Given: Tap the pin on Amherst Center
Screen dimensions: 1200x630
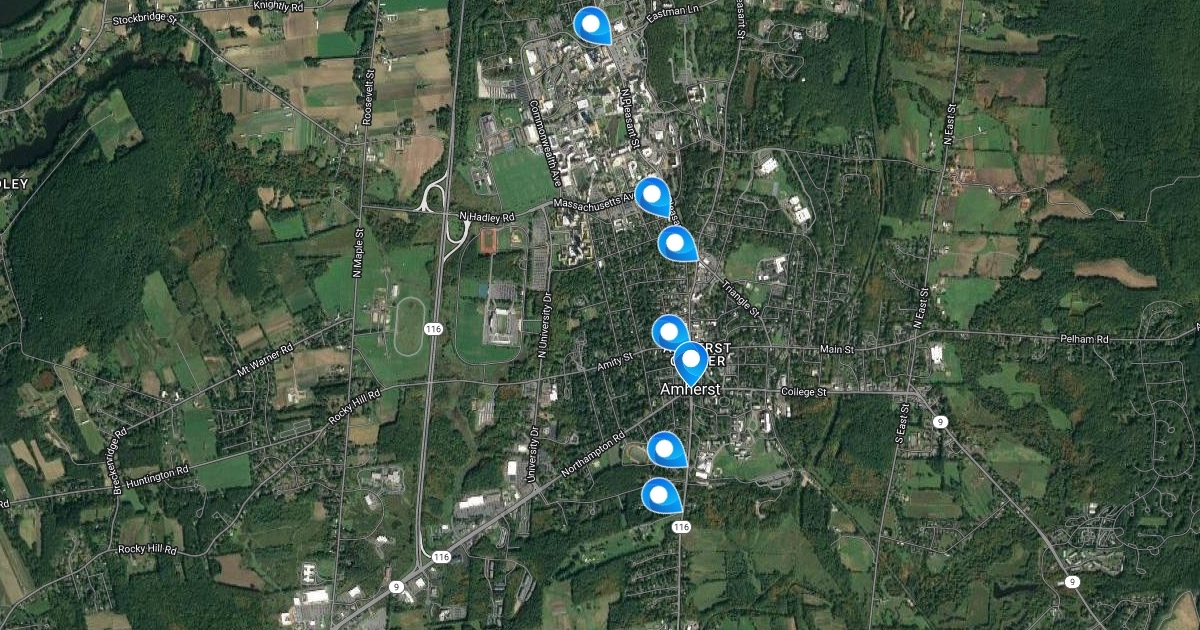Looking at the screenshot, I should tap(690, 358).
